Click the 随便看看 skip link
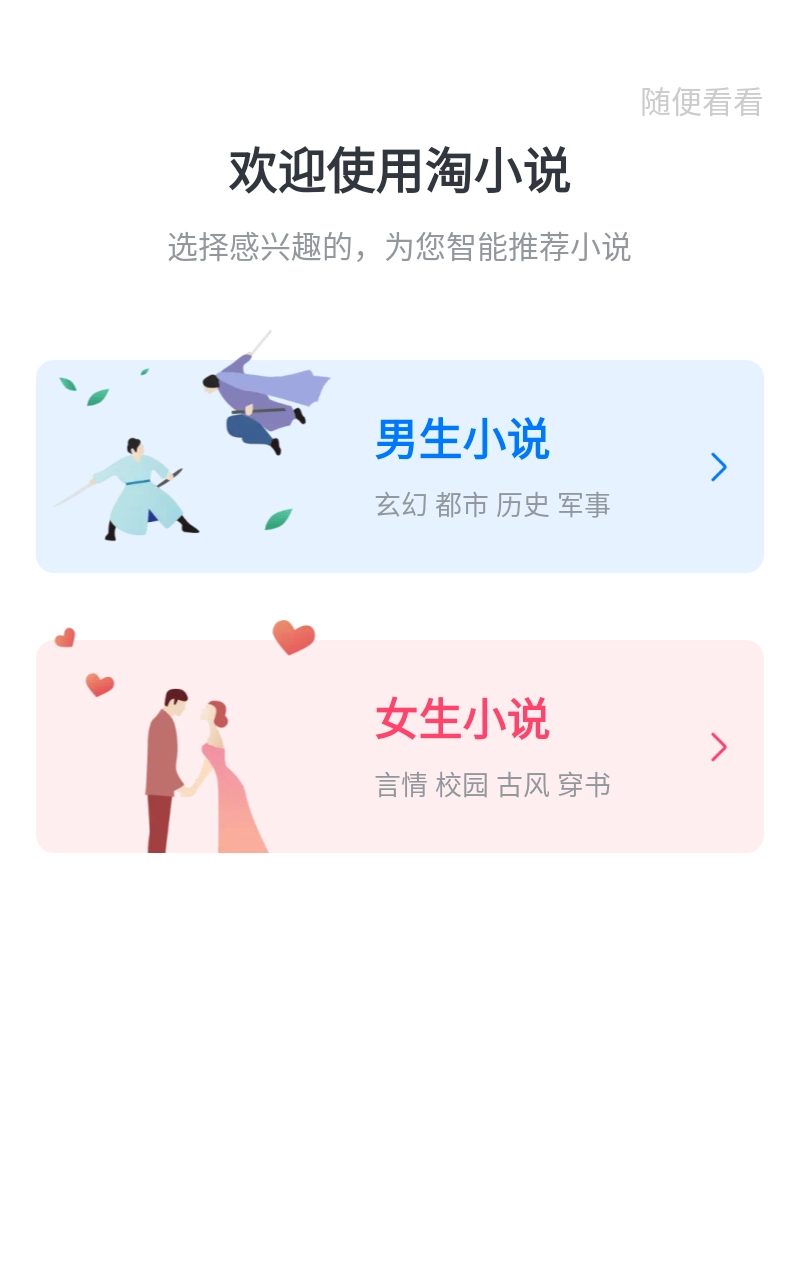This screenshot has height=1280, width=800. pos(702,99)
